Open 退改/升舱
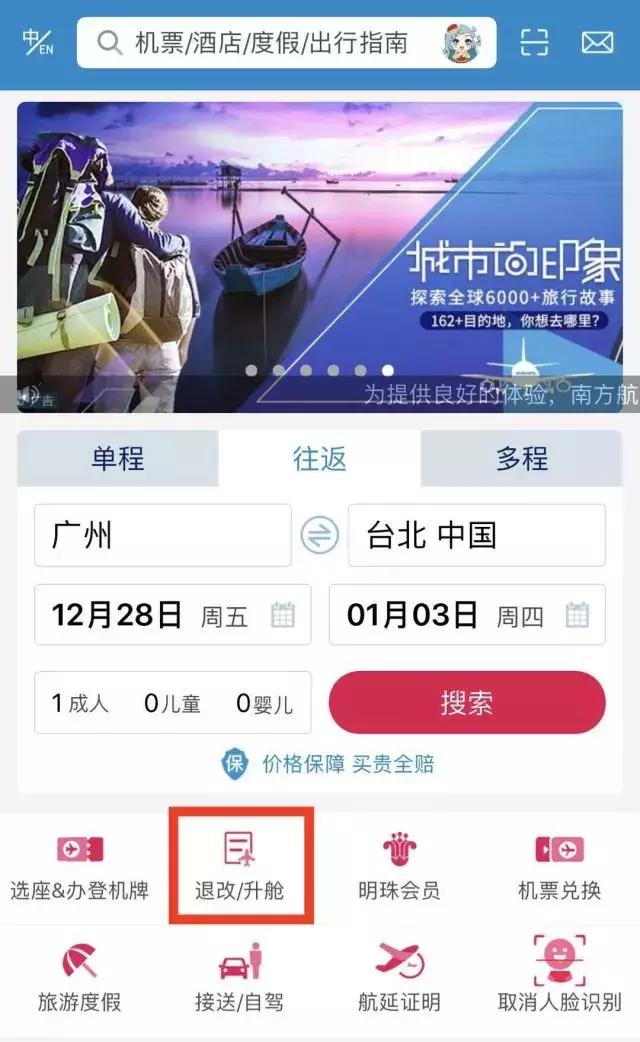Screen dimensions: 640x1042 pos(240,866)
